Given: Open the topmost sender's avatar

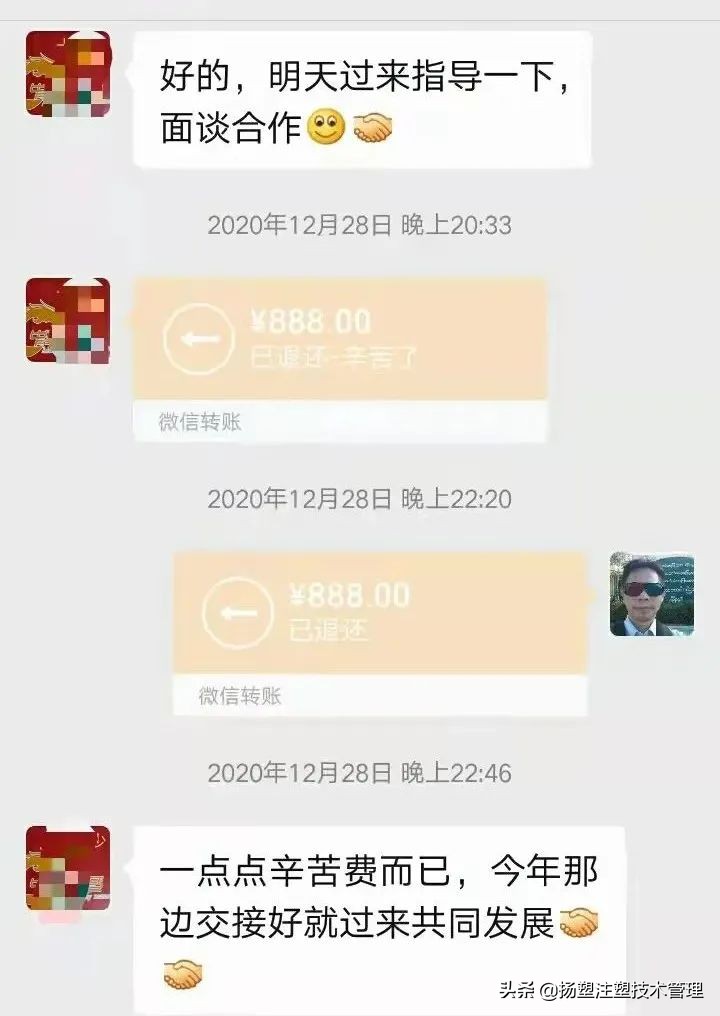Looking at the screenshot, I should pos(63,73).
